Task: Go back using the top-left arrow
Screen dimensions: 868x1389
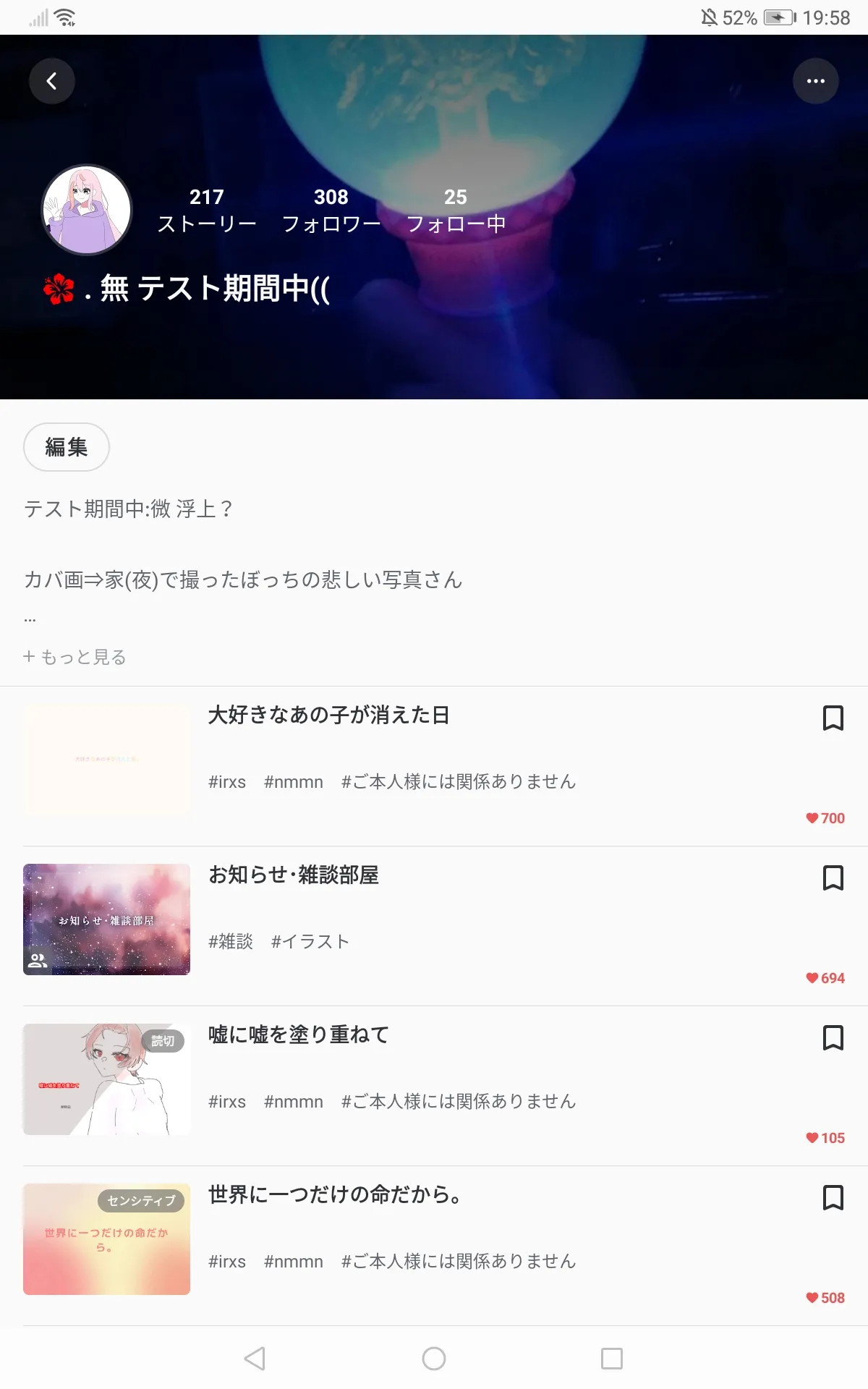Action: 52,81
